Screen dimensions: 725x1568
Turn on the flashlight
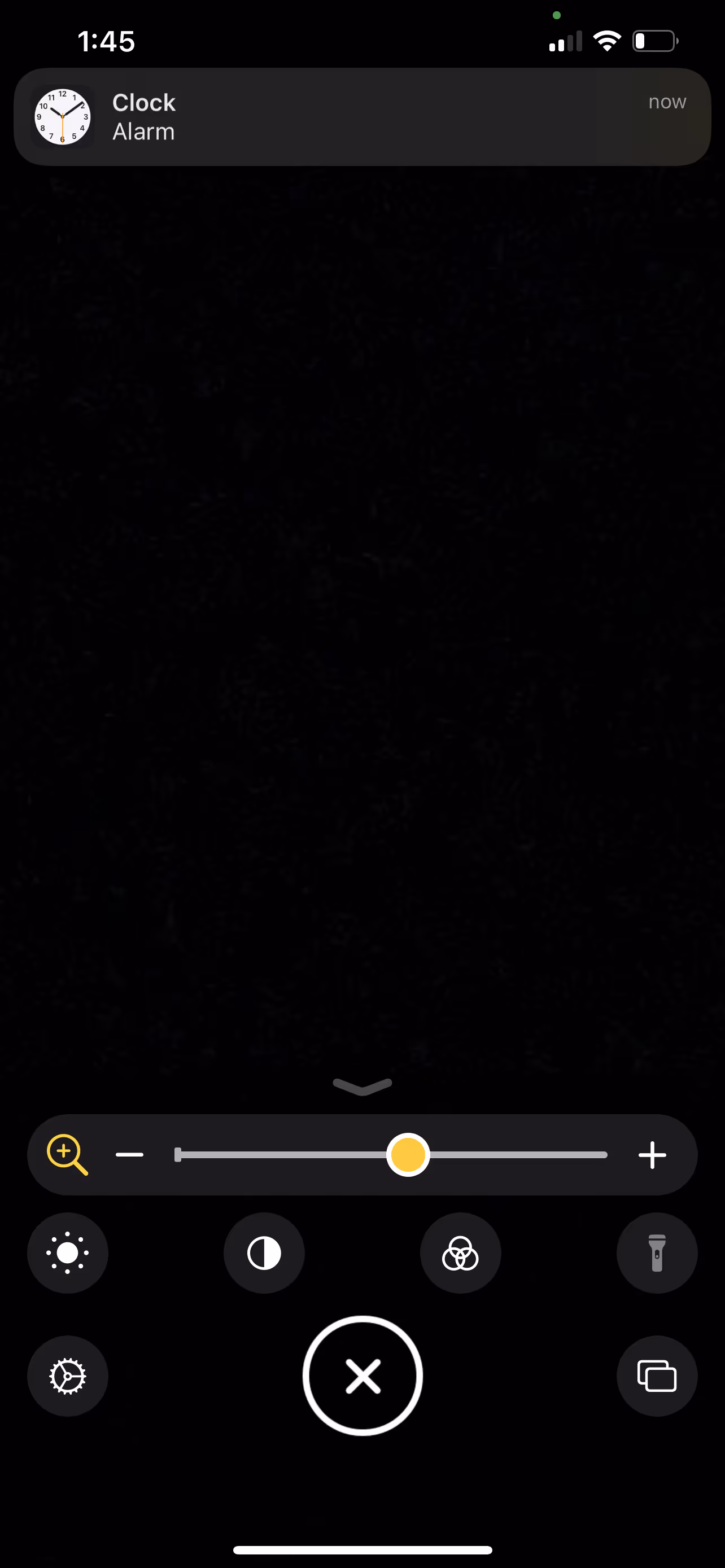[x=657, y=1252]
